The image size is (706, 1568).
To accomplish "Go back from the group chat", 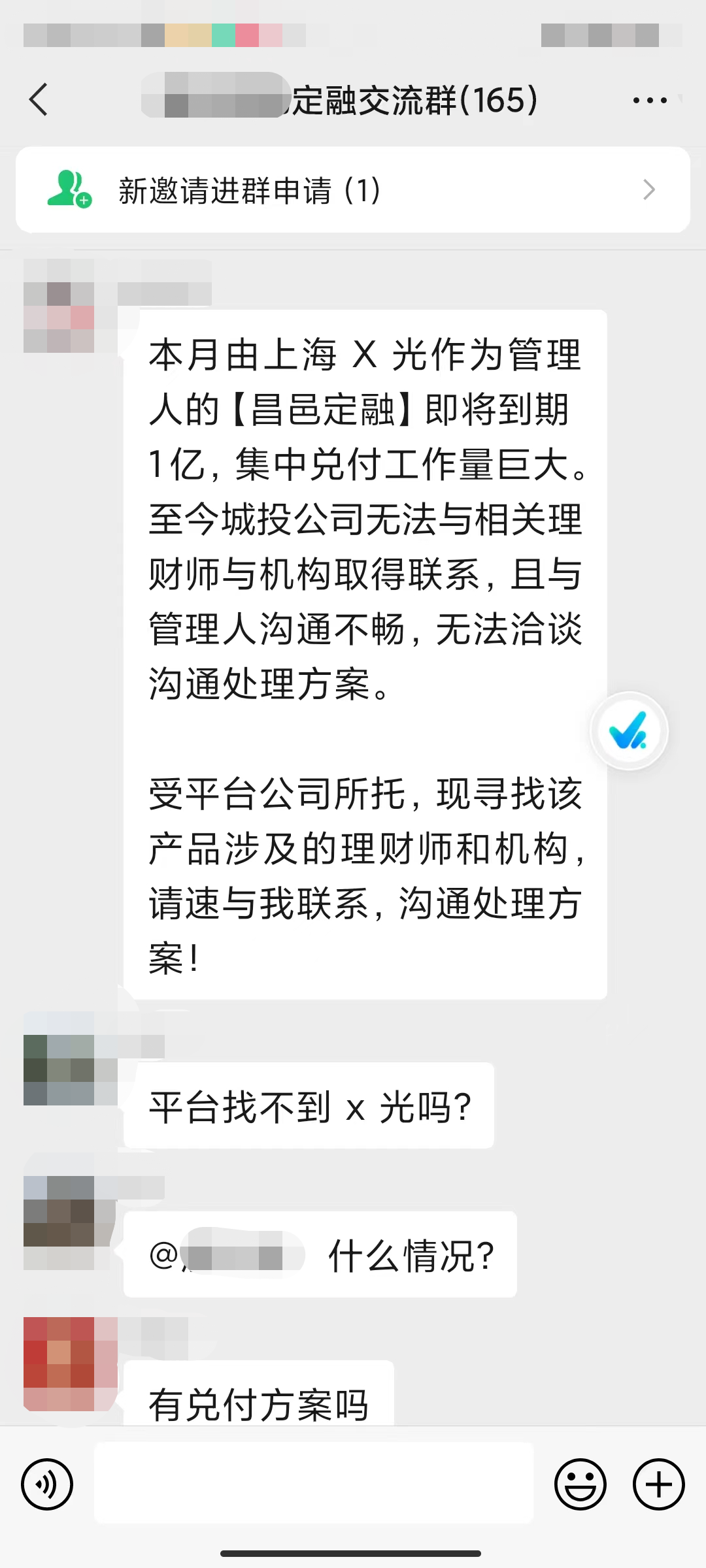I will 39,100.
